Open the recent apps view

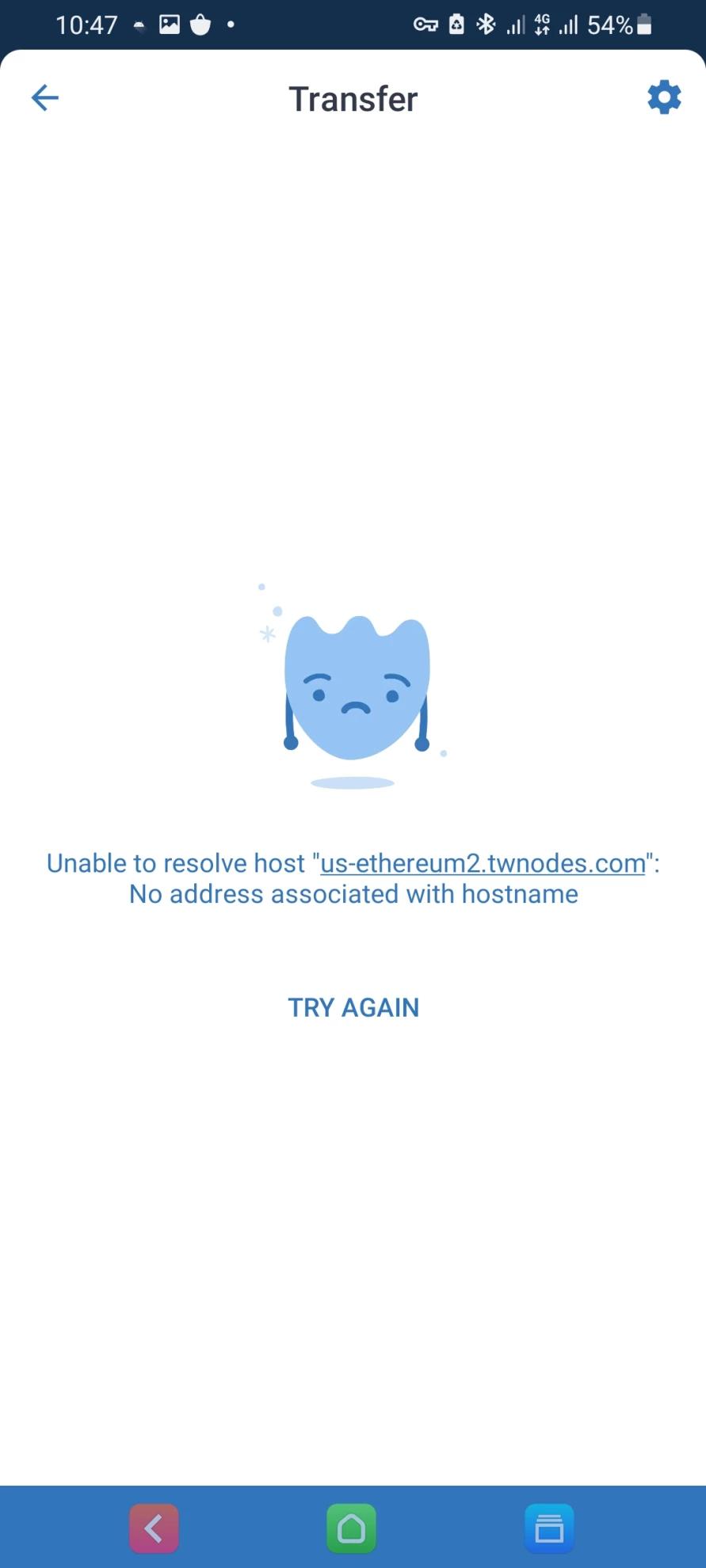[x=549, y=1528]
